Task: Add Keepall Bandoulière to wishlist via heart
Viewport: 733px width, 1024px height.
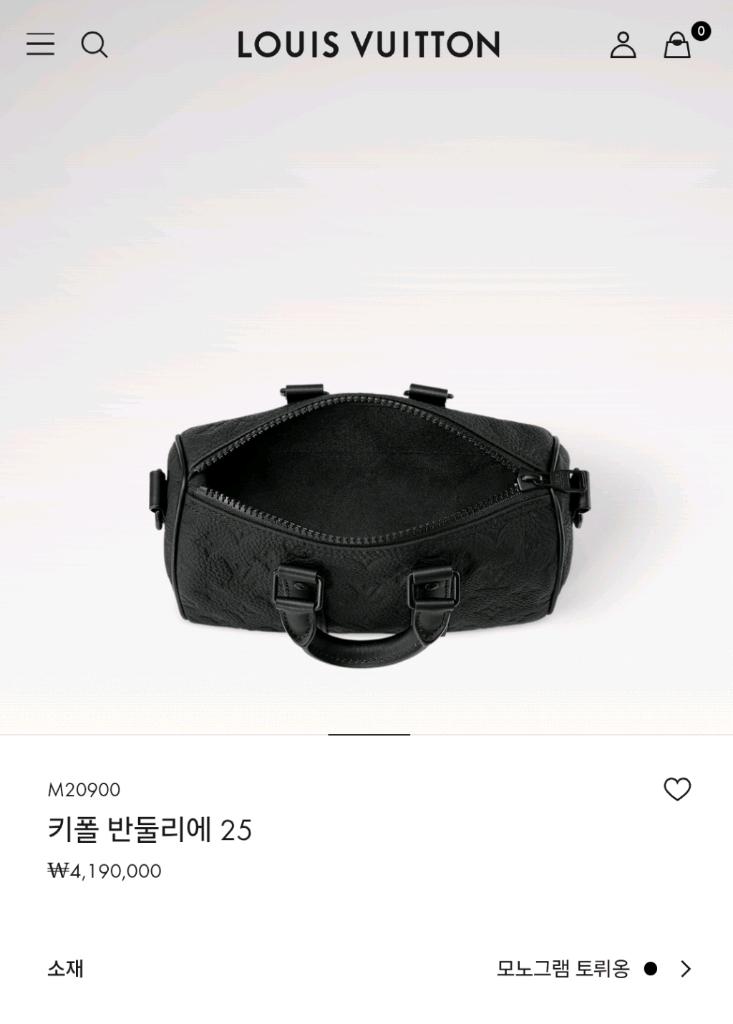Action: coord(678,789)
